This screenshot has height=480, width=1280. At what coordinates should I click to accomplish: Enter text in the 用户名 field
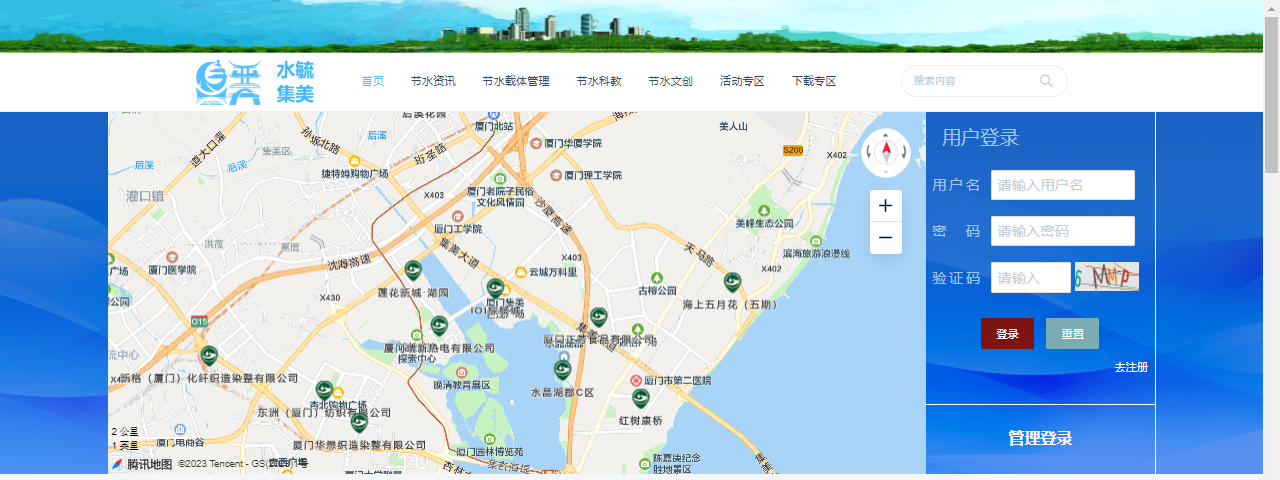pyautogui.click(x=1062, y=185)
